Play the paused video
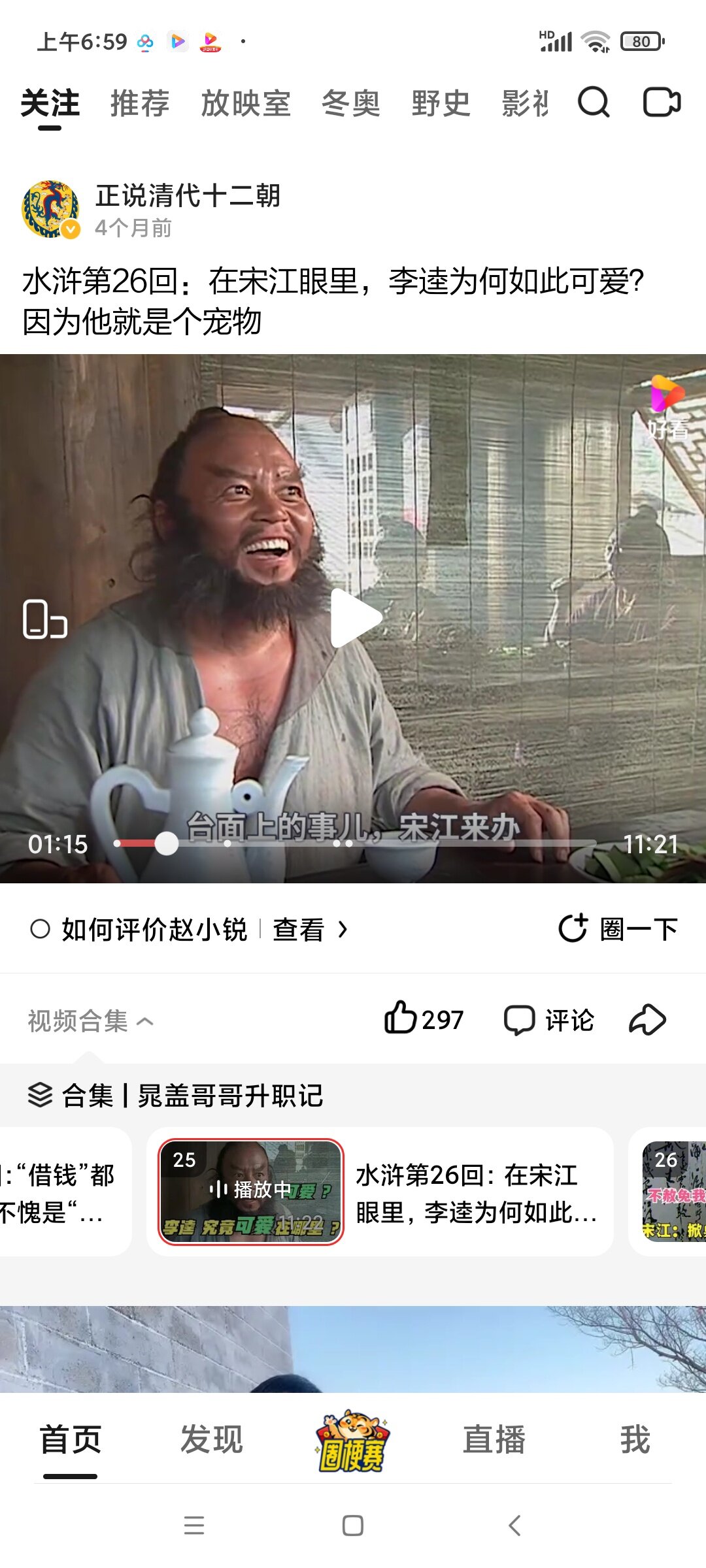Screen dimensions: 706x1568 click(x=354, y=618)
